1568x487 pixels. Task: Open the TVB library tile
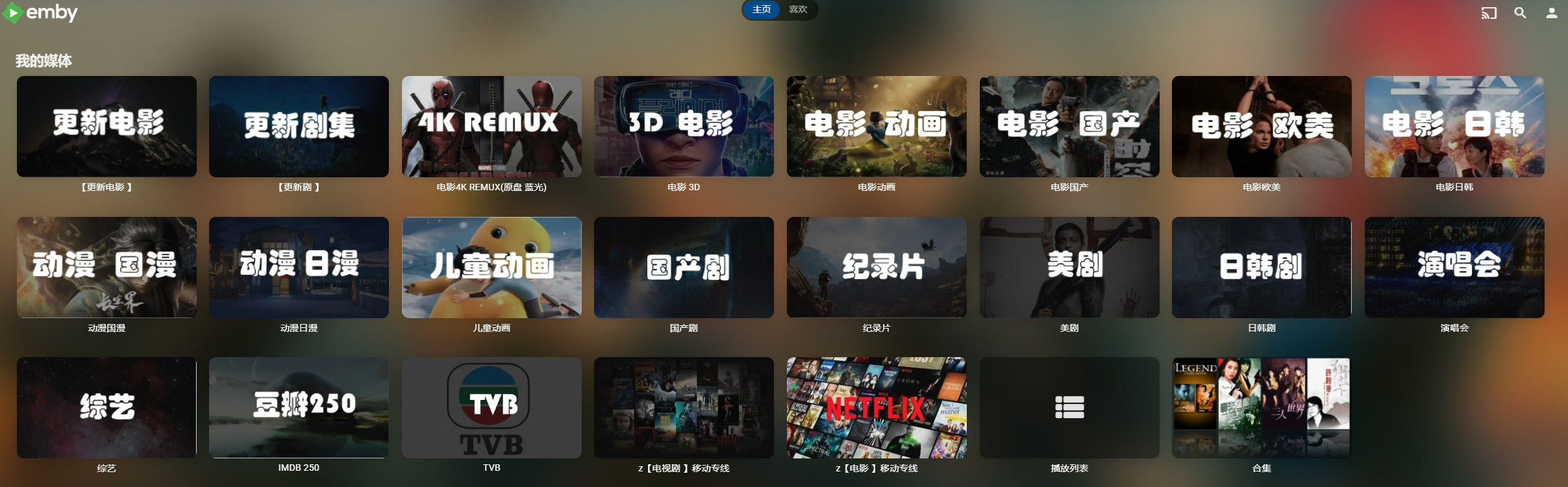[x=492, y=408]
